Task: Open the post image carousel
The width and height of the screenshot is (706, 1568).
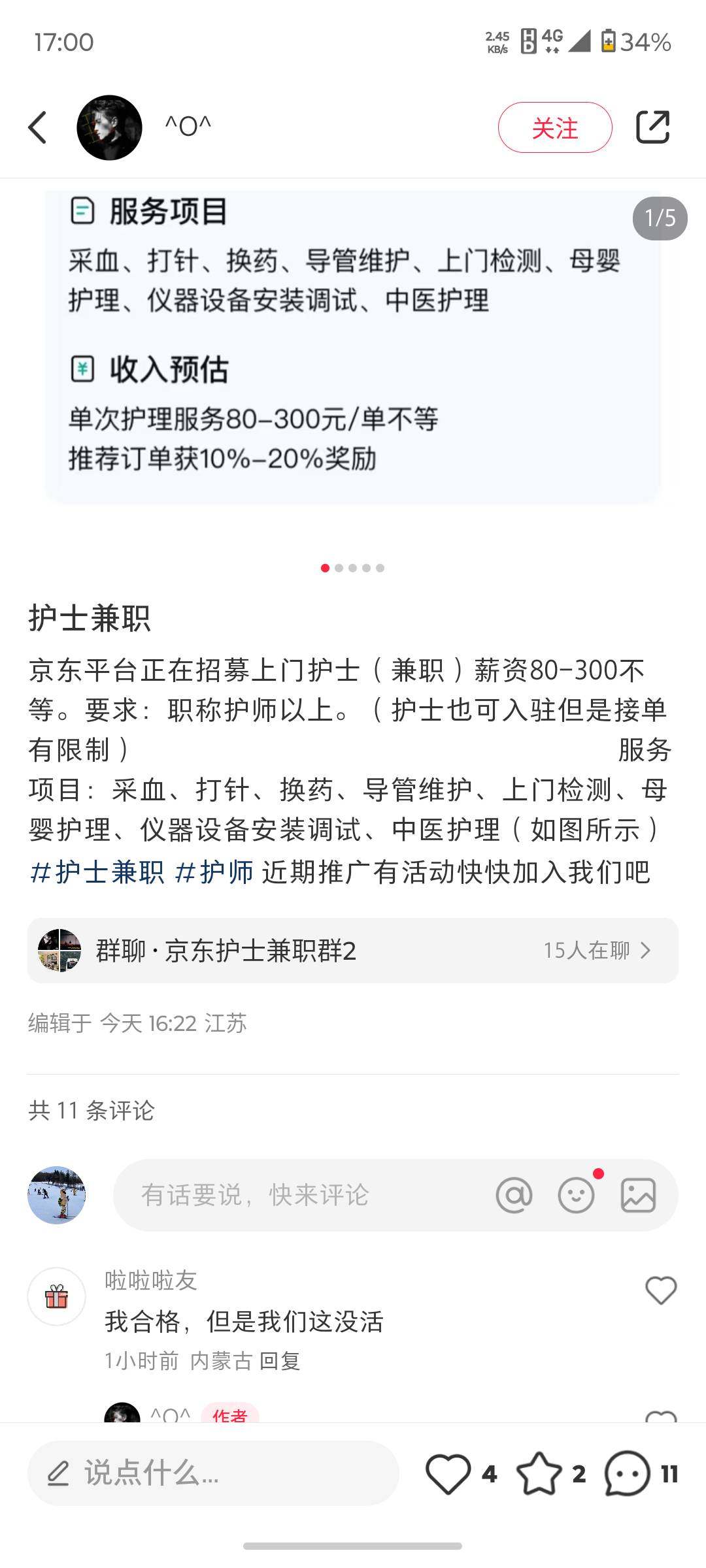Action: (353, 346)
